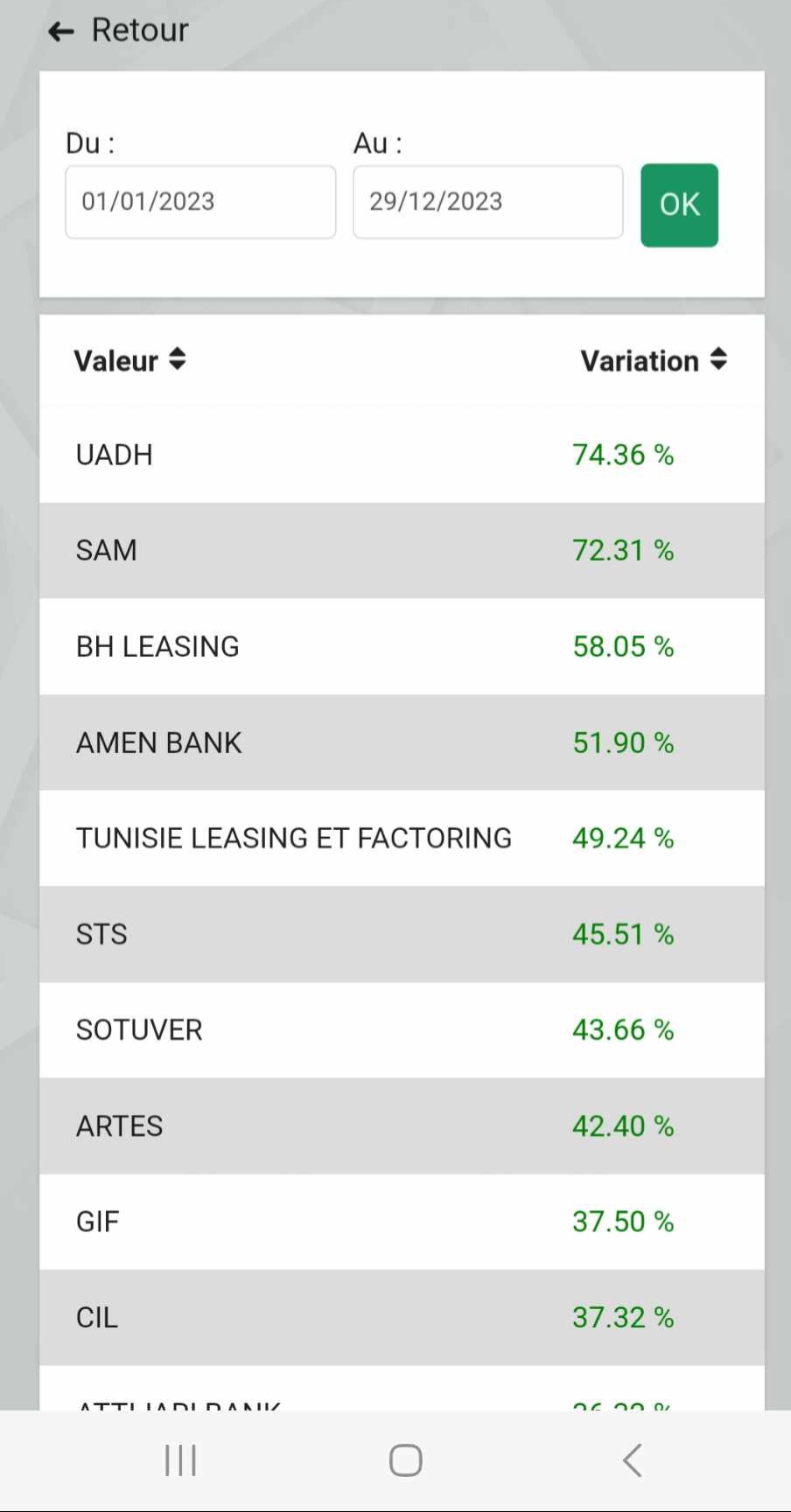Open the ARTES row
Viewport: 791px width, 1512px height.
tap(402, 1126)
